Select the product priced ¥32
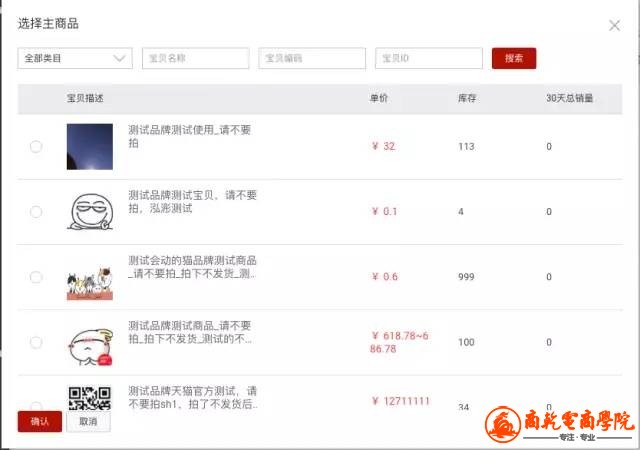640x450 pixels. click(36, 147)
